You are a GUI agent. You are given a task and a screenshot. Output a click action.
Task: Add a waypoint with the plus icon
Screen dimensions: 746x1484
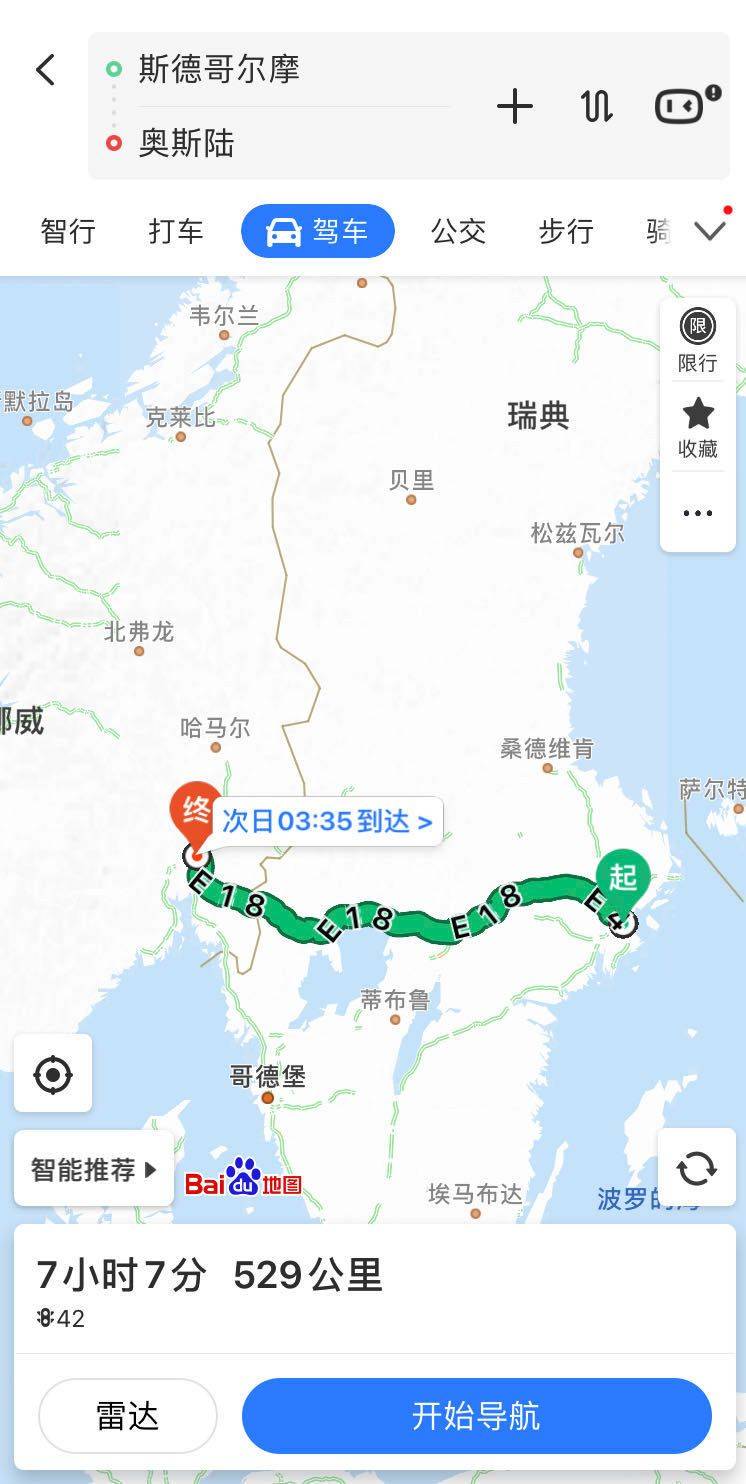point(515,106)
